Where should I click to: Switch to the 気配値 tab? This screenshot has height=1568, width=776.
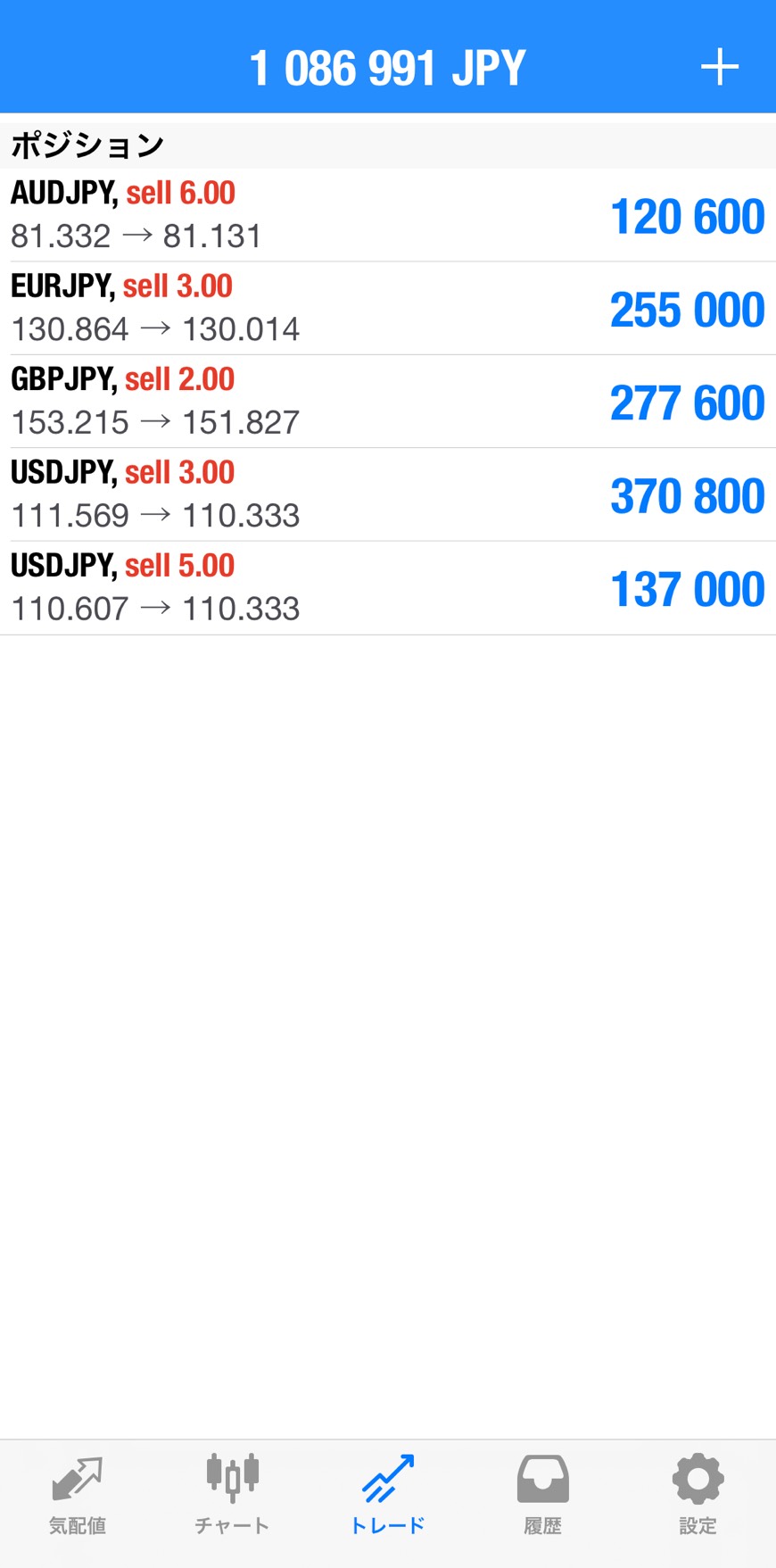(x=78, y=1494)
